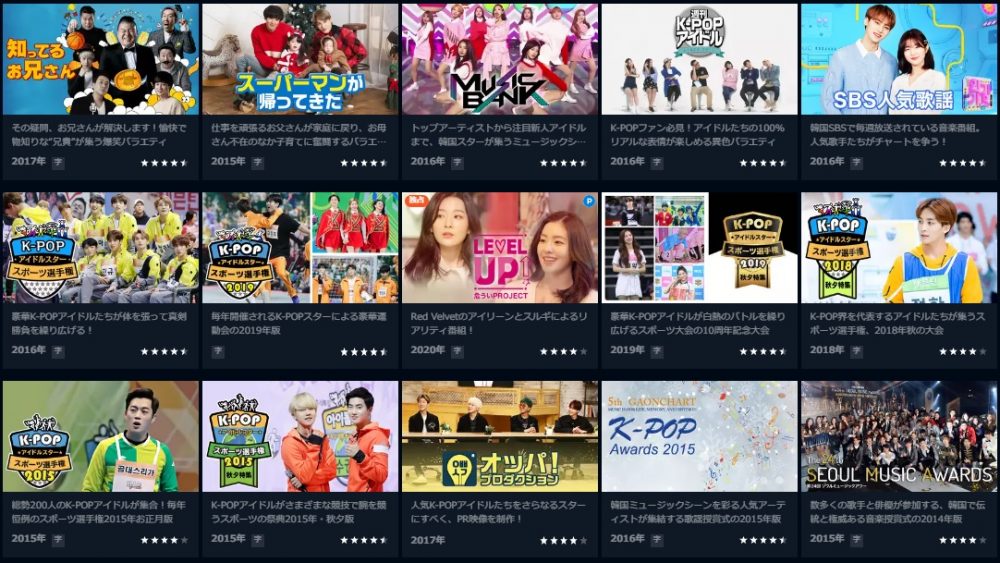Select the 週刊K-POPアイドル show card
The height and width of the screenshot is (563, 1000).
tap(700, 60)
